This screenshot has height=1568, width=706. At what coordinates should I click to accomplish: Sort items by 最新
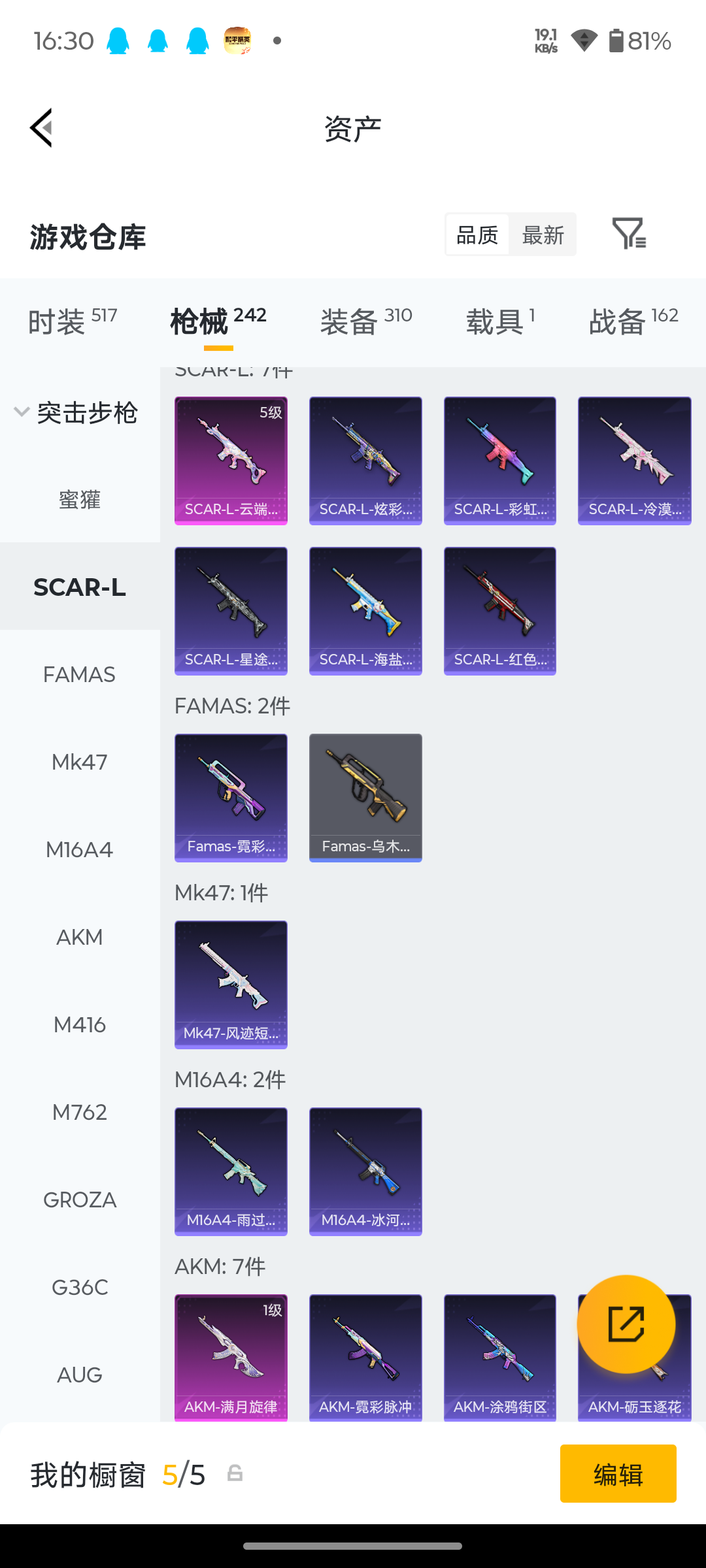(543, 235)
